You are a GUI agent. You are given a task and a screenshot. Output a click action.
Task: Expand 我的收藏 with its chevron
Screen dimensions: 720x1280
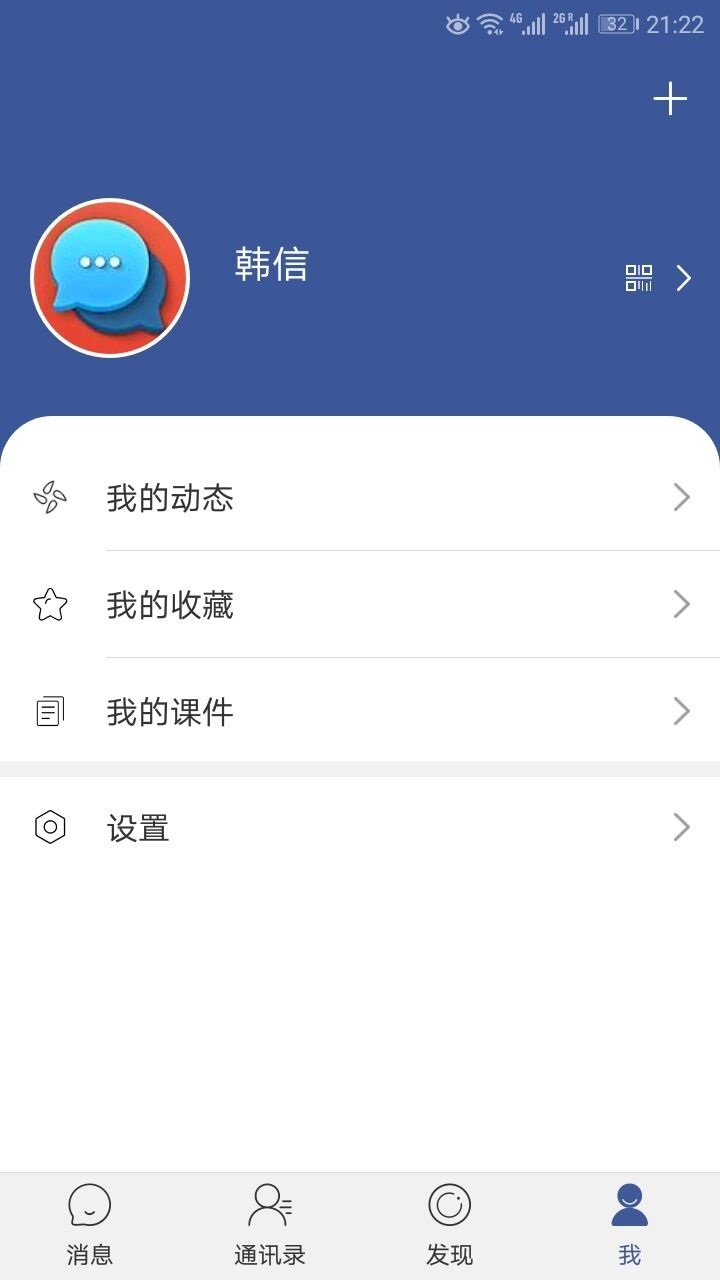(x=682, y=604)
